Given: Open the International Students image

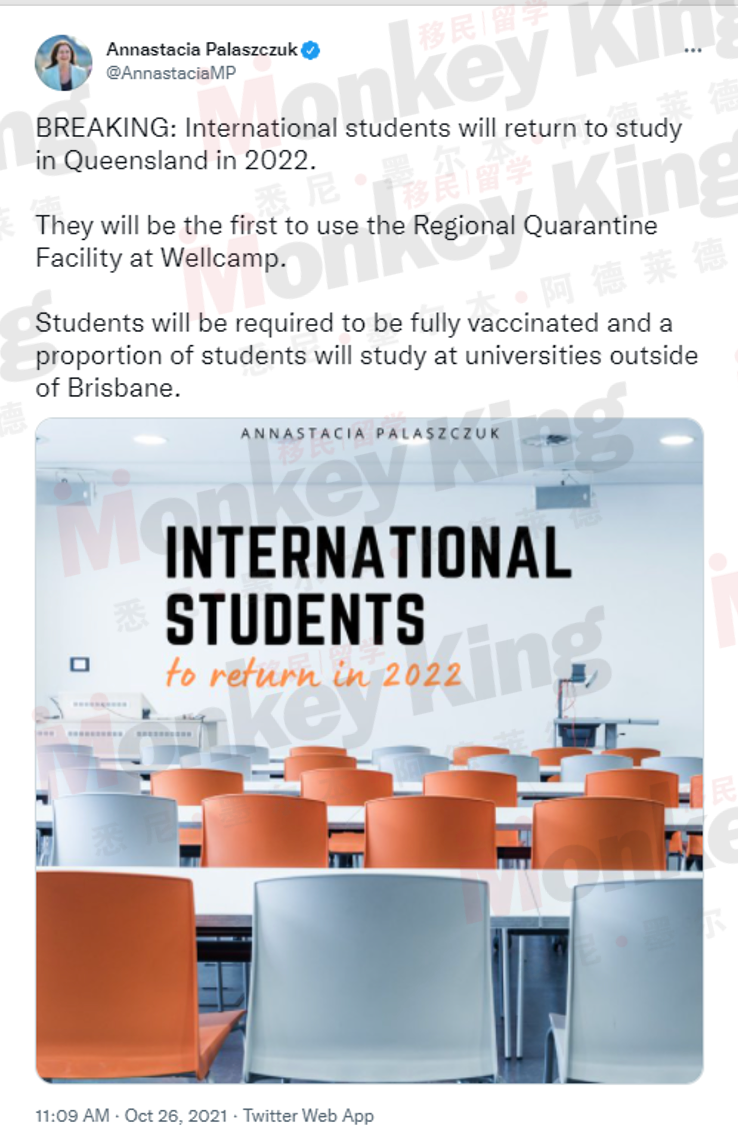Looking at the screenshot, I should (x=369, y=750).
